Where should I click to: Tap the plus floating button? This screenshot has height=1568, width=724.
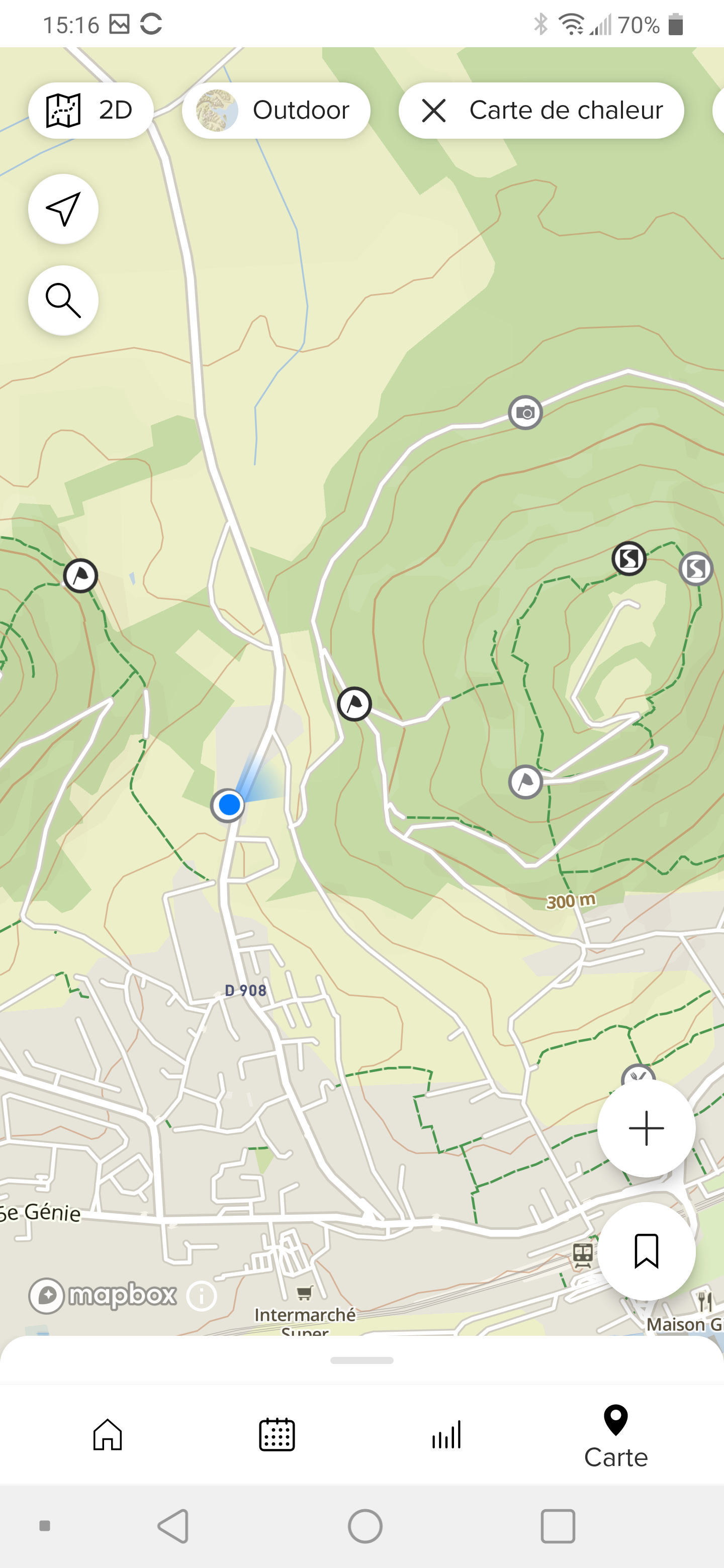tap(646, 1128)
